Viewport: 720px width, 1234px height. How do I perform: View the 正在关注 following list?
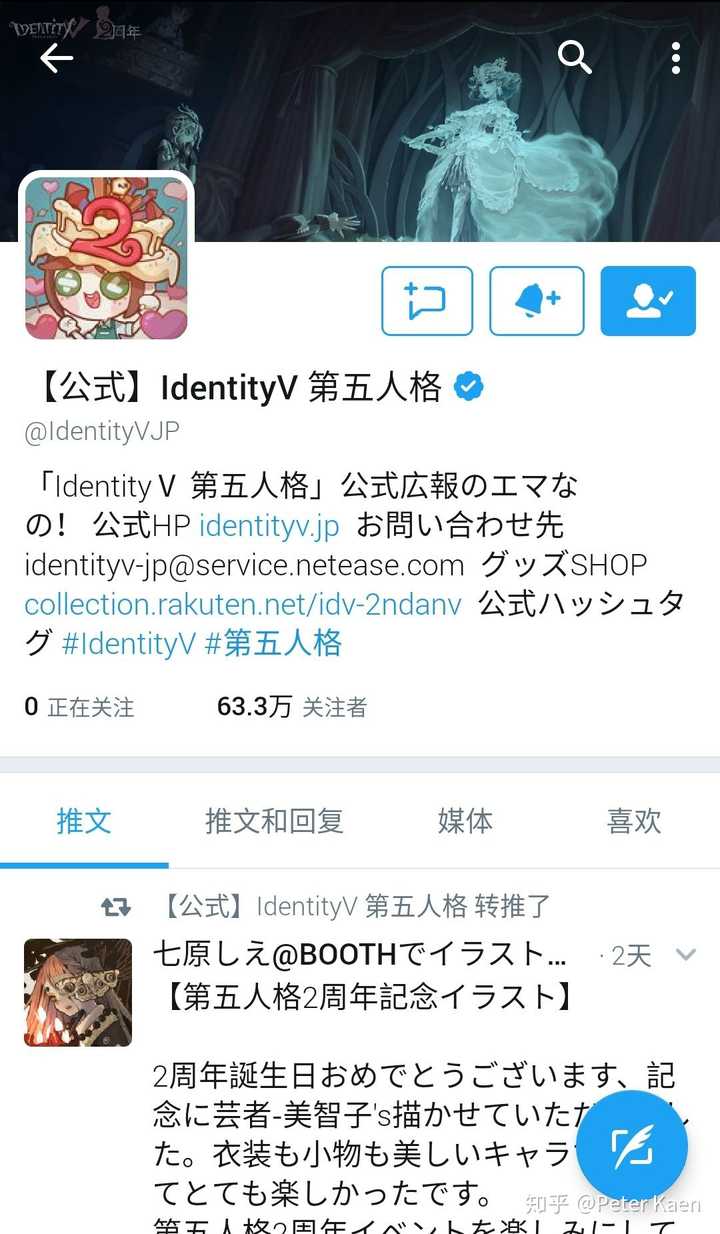click(79, 707)
